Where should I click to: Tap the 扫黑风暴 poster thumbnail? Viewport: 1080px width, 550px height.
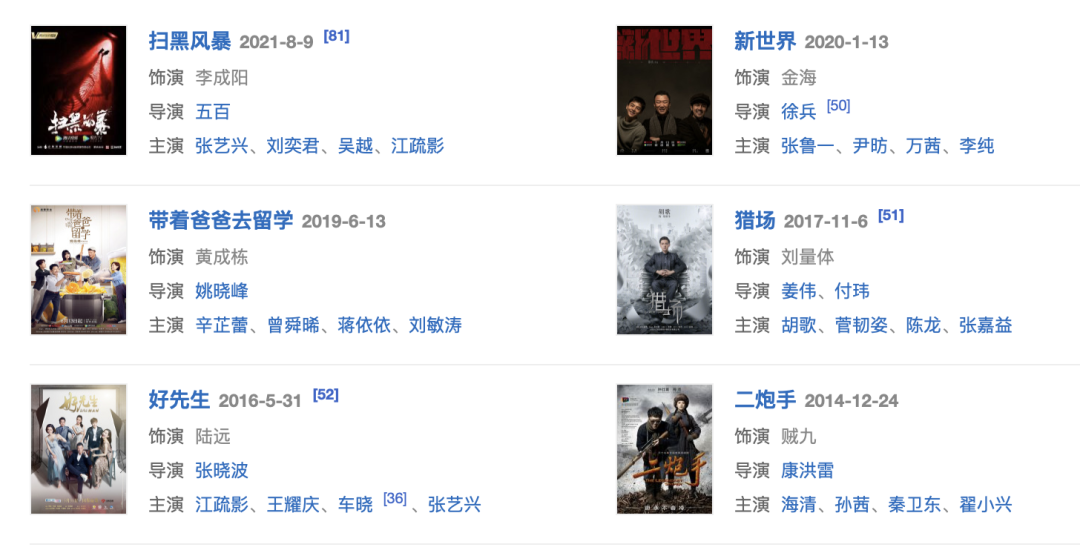(x=79, y=90)
